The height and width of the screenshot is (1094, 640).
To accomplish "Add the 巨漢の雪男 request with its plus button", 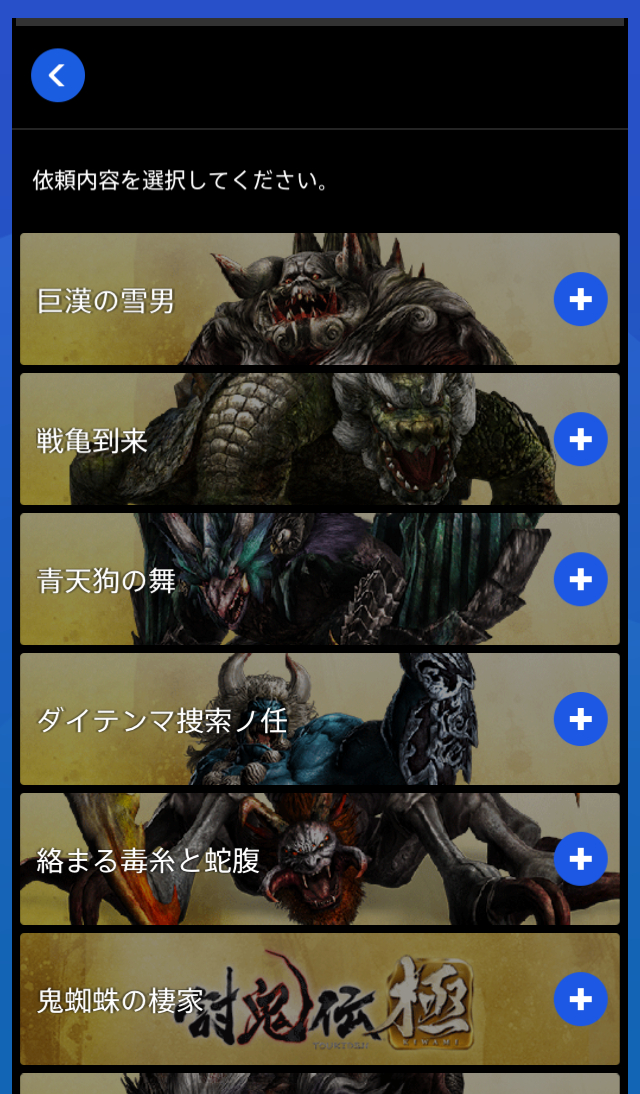I will [x=581, y=299].
